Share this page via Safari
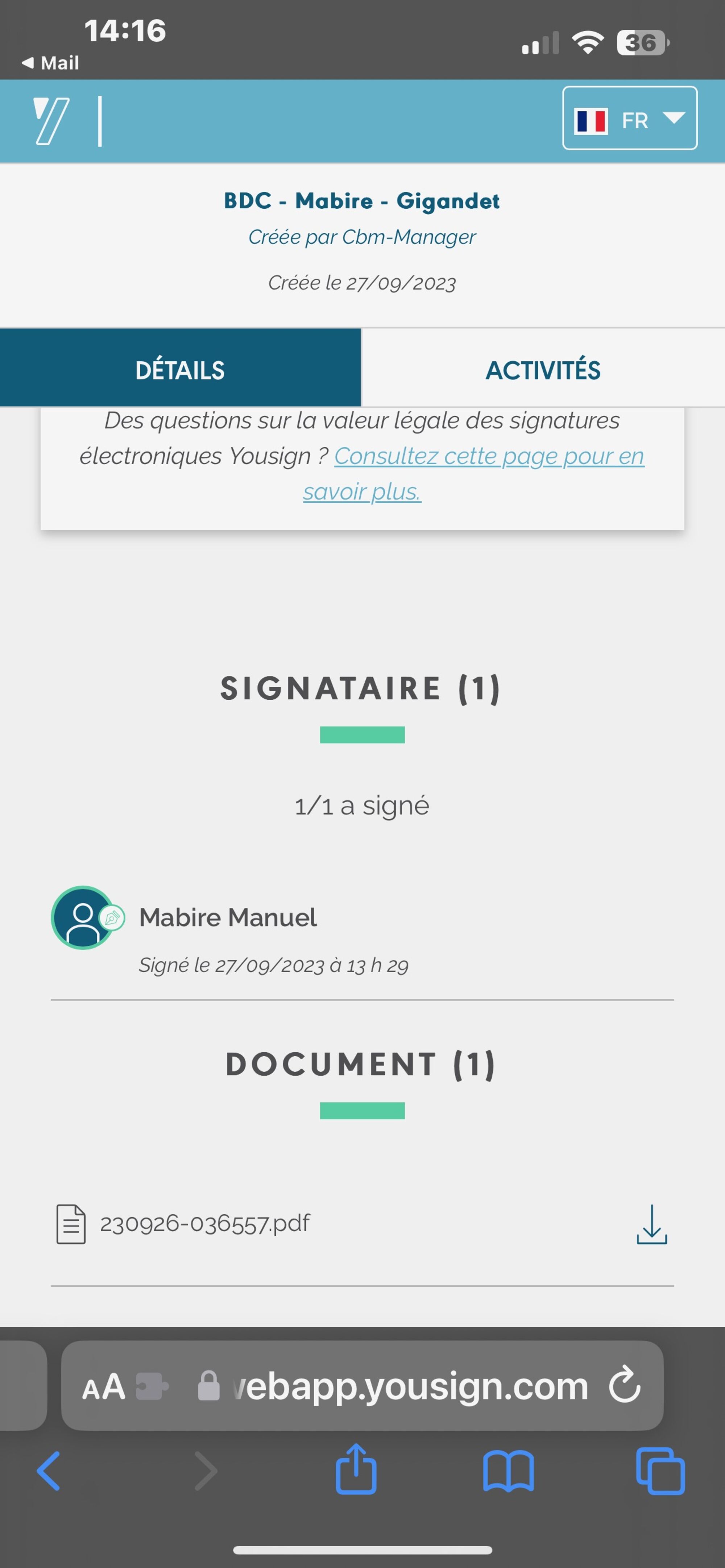 pyautogui.click(x=356, y=1469)
